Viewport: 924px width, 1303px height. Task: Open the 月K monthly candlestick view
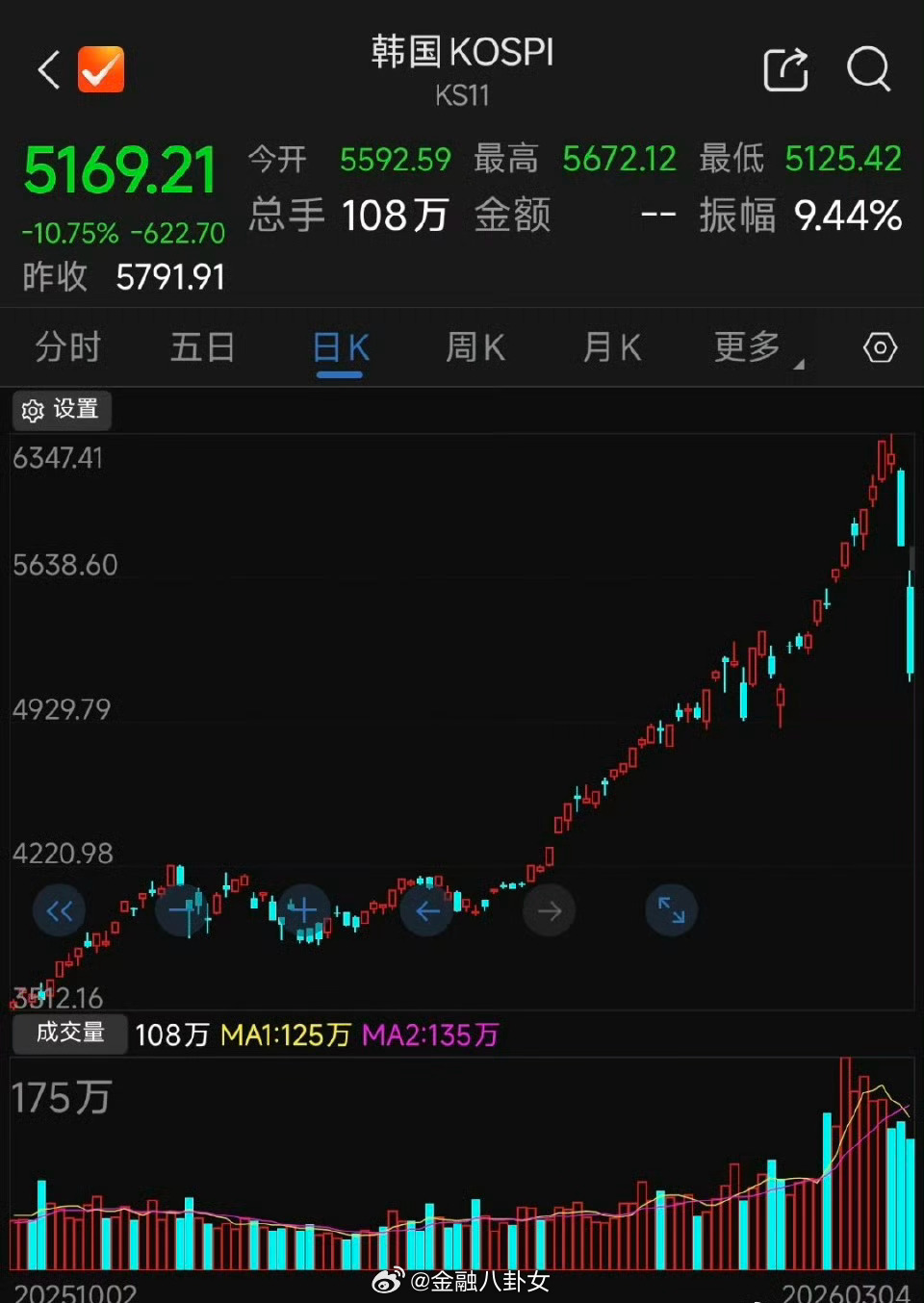pyautogui.click(x=610, y=347)
